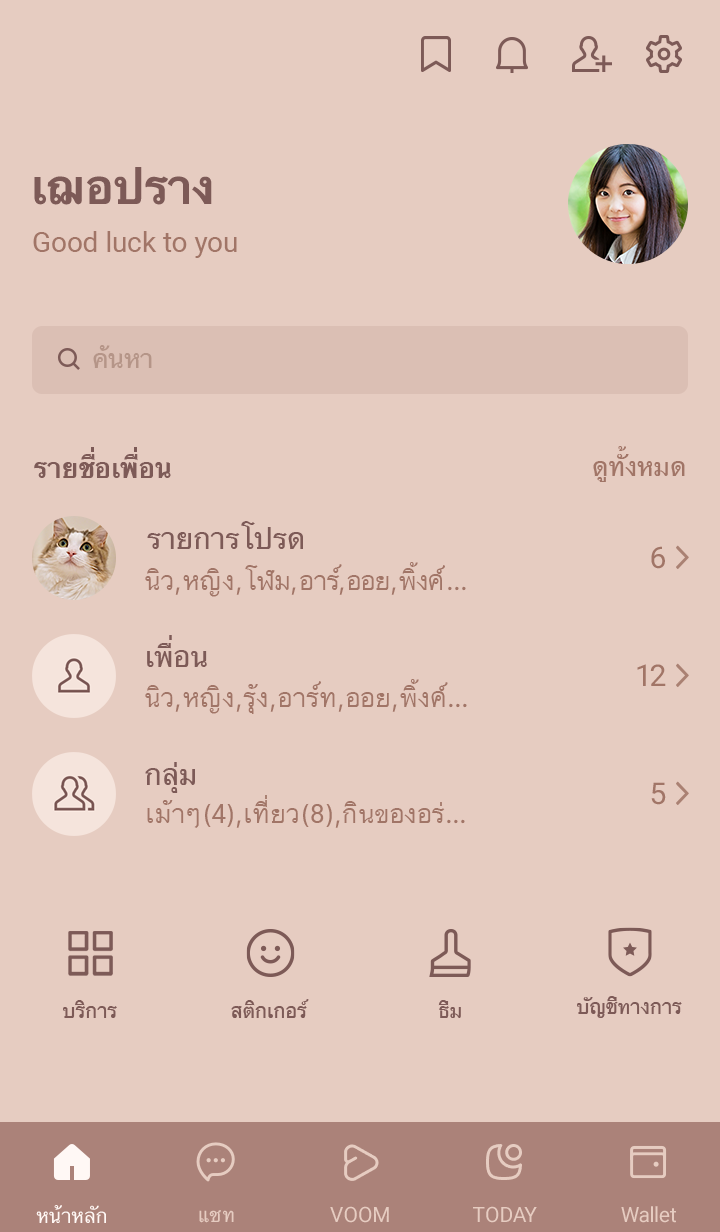Open the bookmark (Keep) icon
The height and width of the screenshot is (1232, 720).
coord(435,55)
